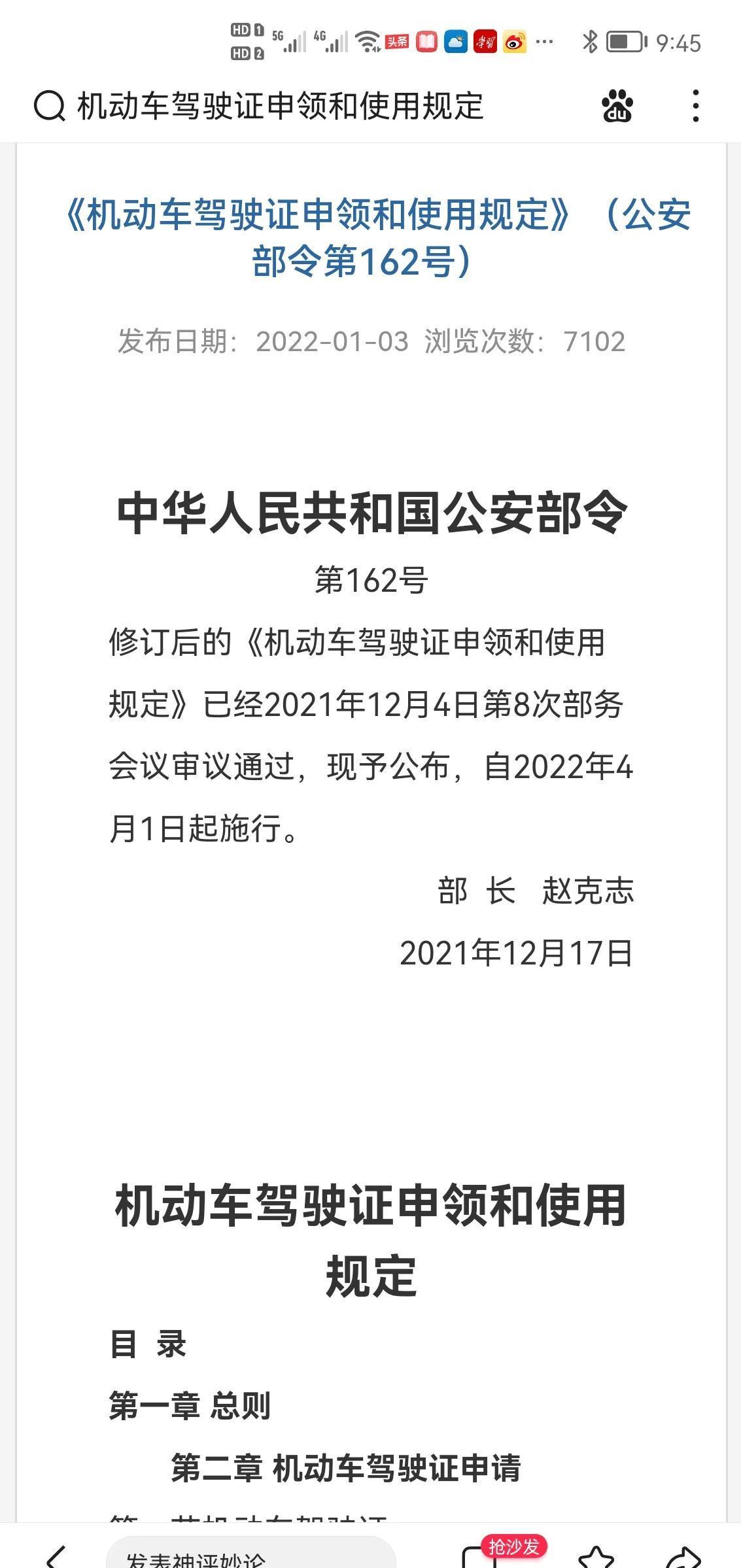741x1568 pixels.
Task: Open comments marked 抢沙发
Action: 479,1555
